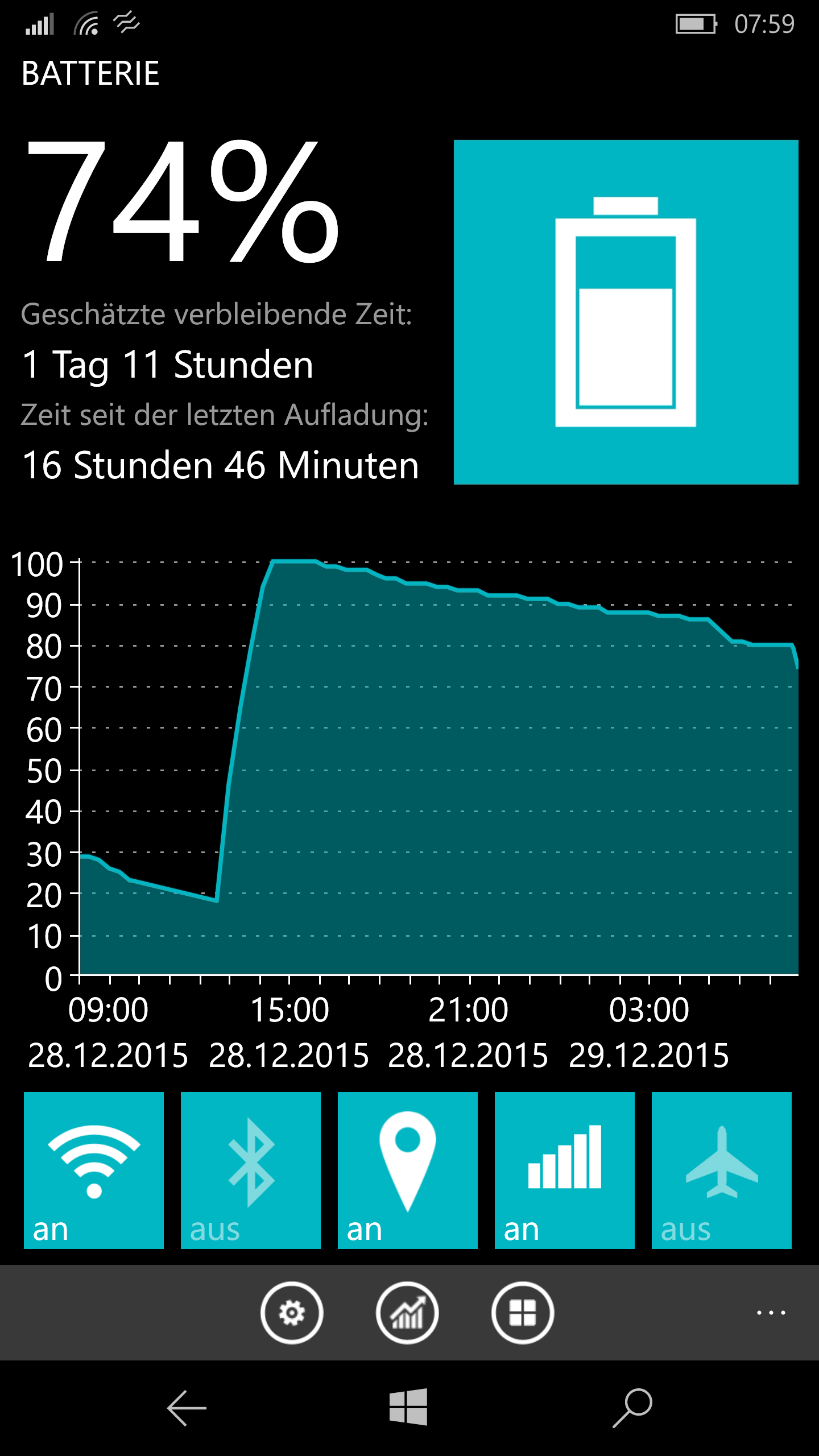819x1456 pixels.
Task: Tap the large battery tile
Action: point(626,312)
